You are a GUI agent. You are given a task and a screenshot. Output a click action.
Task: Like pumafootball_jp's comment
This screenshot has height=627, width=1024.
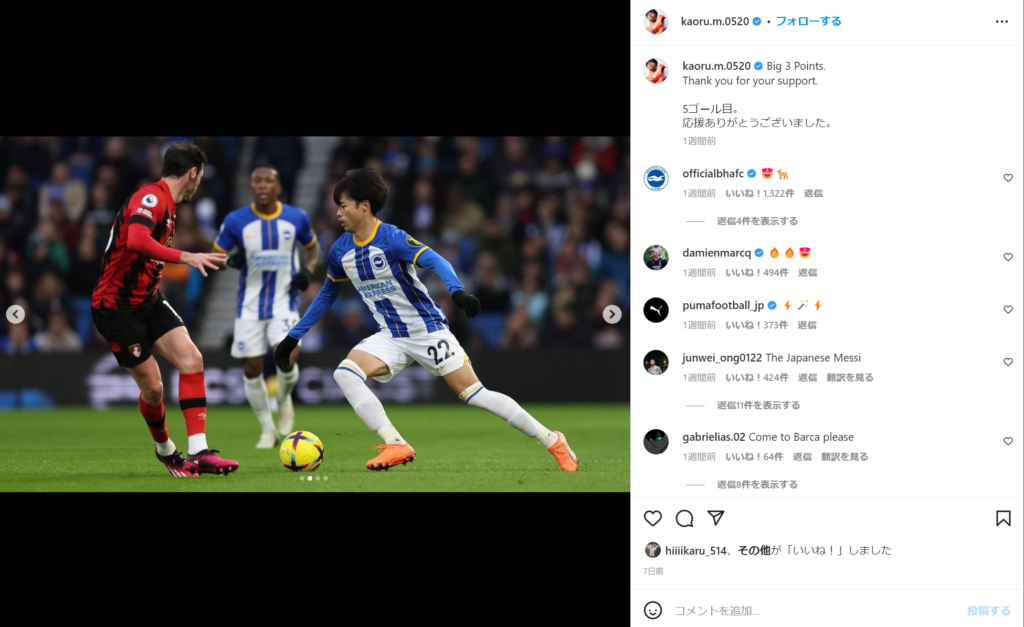tap(1007, 310)
